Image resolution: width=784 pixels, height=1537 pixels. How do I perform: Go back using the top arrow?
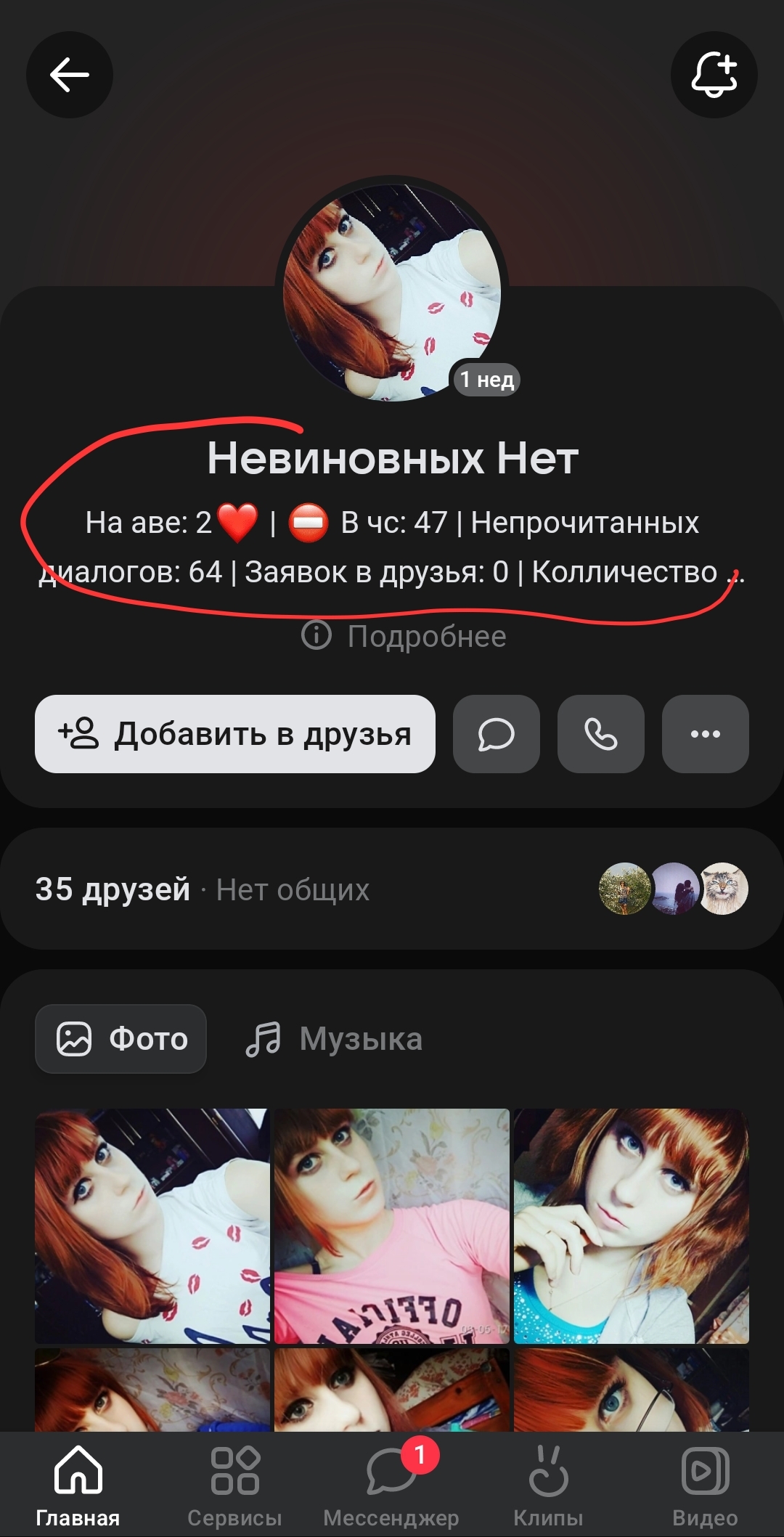[x=70, y=75]
